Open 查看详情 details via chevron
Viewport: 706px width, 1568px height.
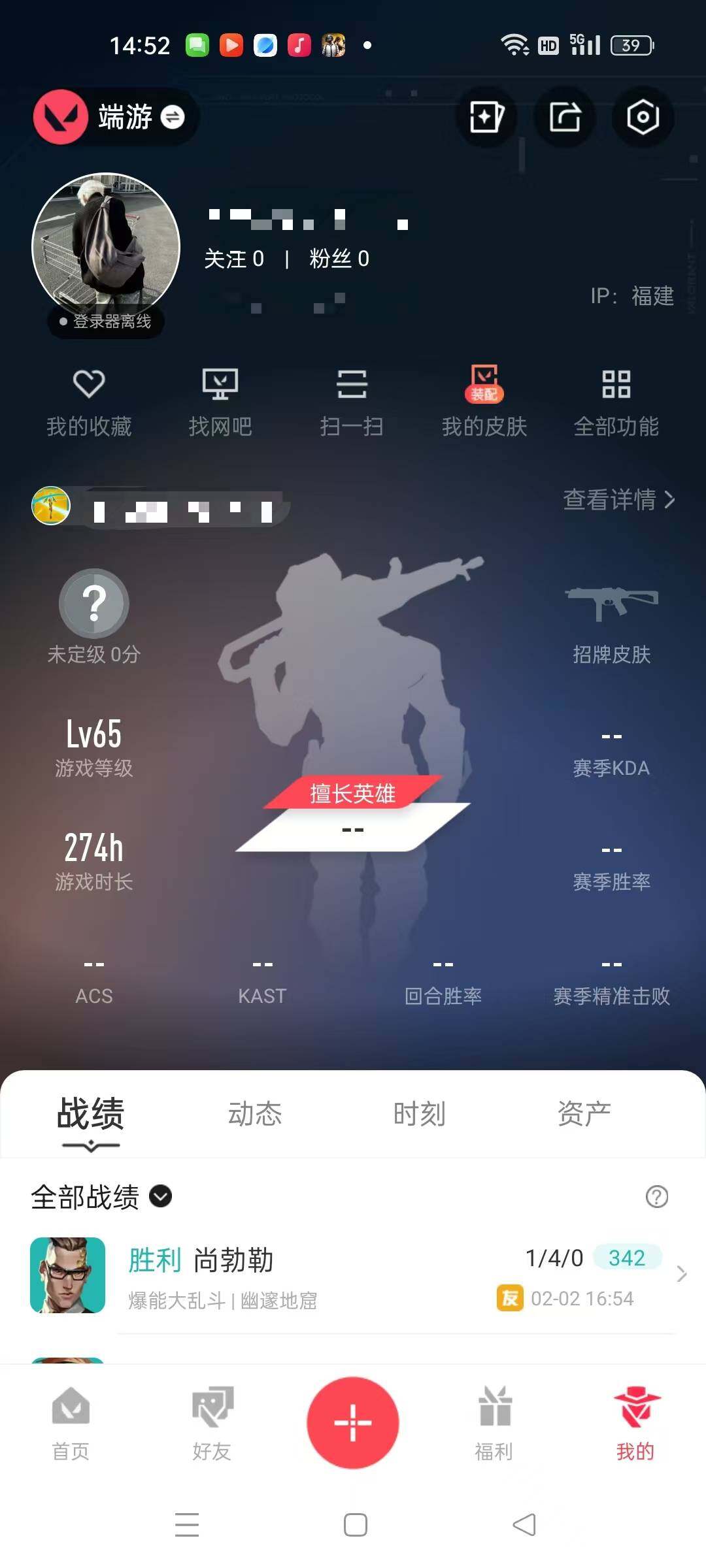(x=618, y=501)
